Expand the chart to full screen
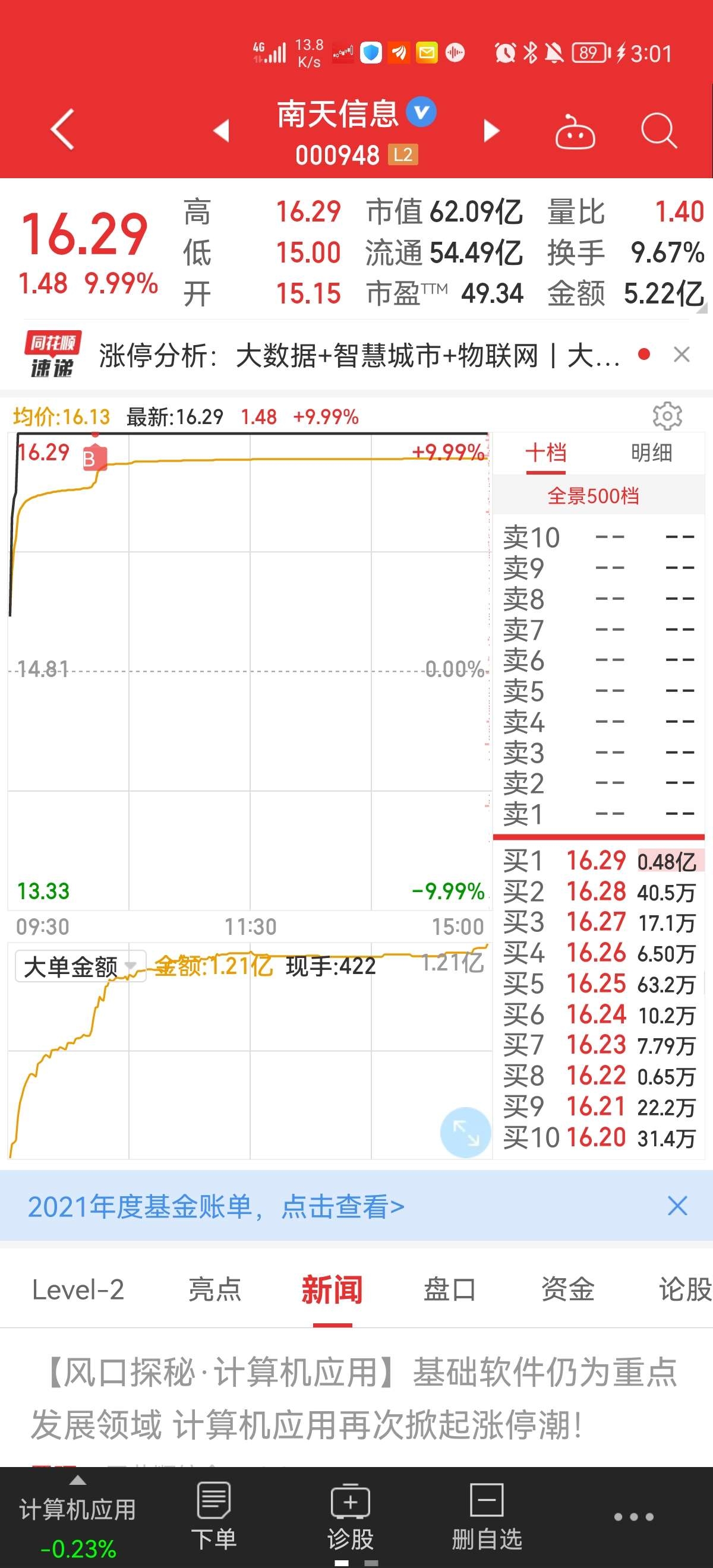 [465, 1131]
